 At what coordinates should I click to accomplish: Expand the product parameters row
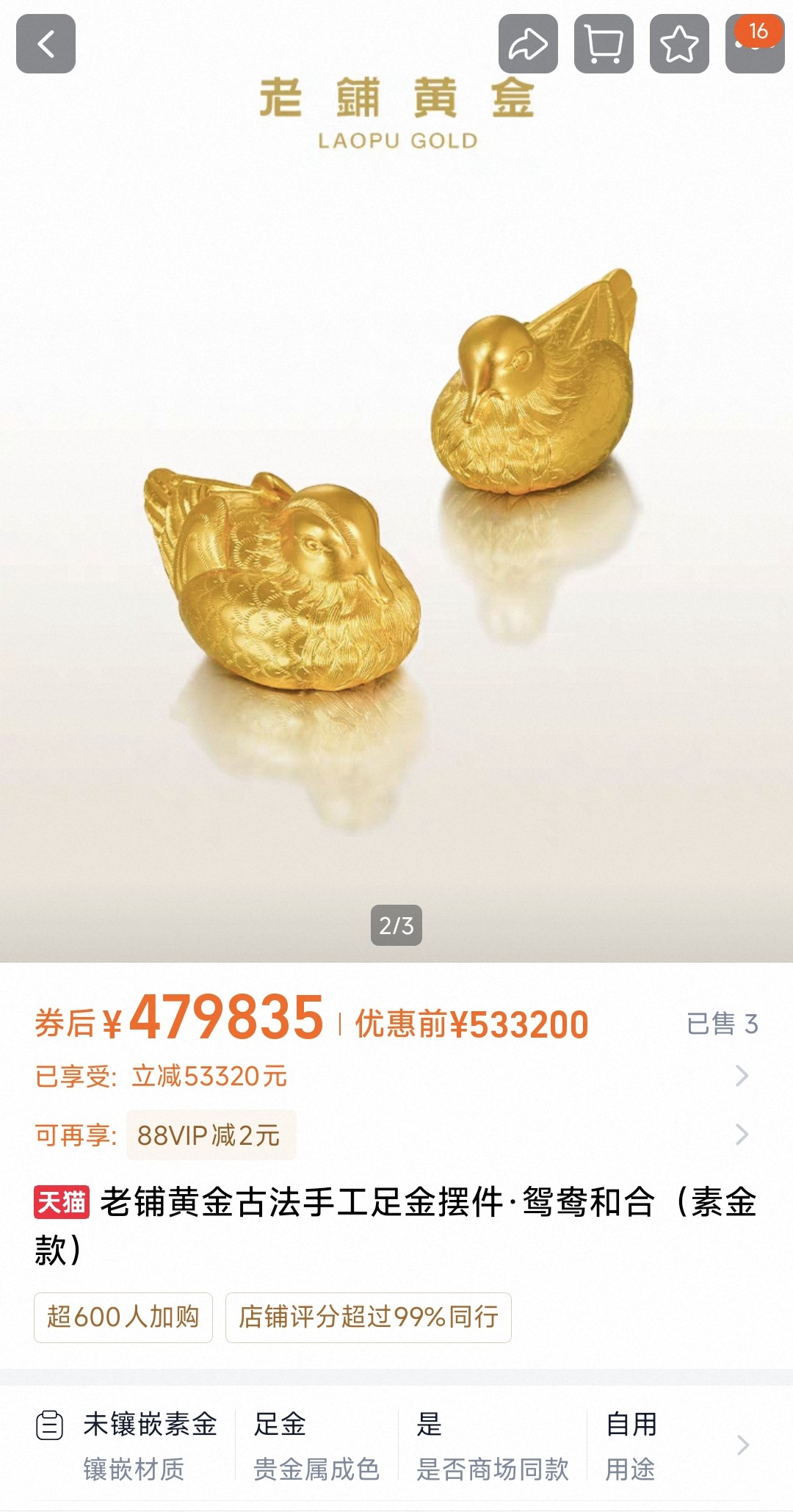coord(742,1445)
